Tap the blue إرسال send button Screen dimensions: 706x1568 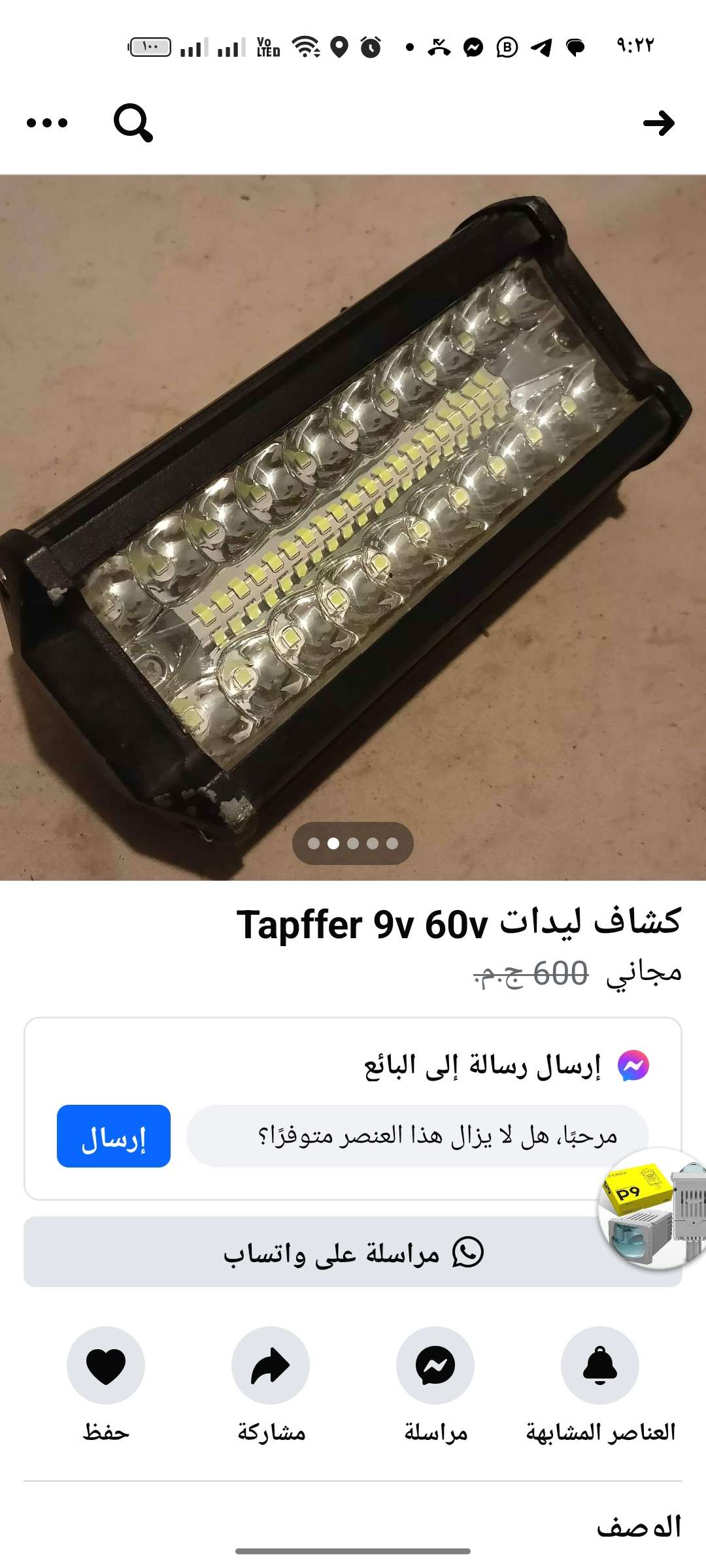(114, 1136)
